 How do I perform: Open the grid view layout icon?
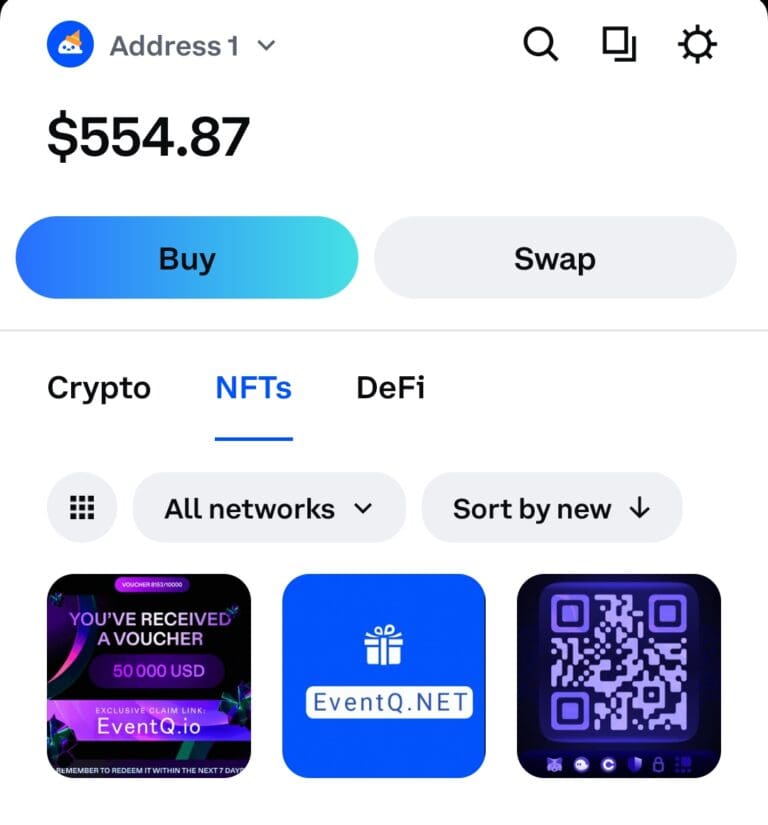coord(81,508)
